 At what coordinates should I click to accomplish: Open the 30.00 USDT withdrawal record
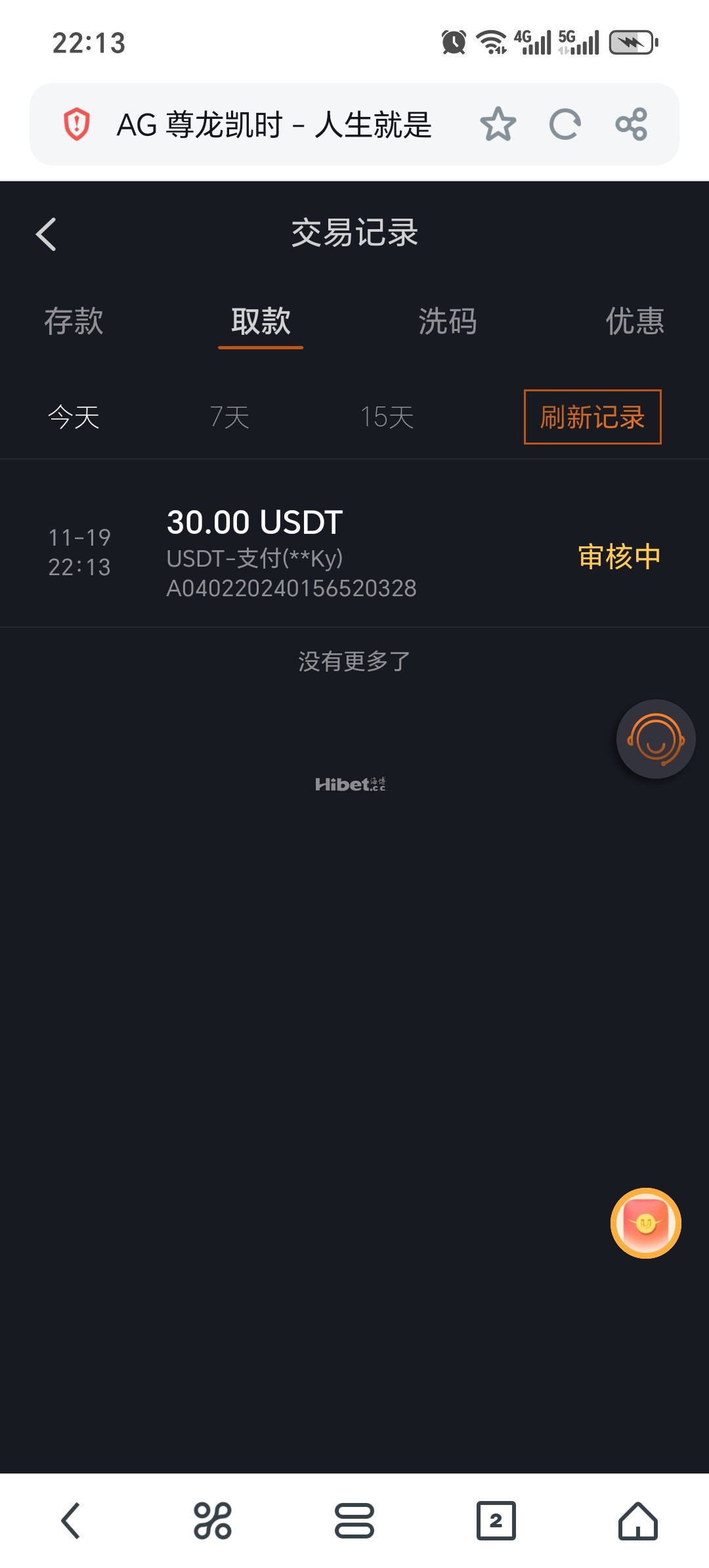[x=354, y=552]
